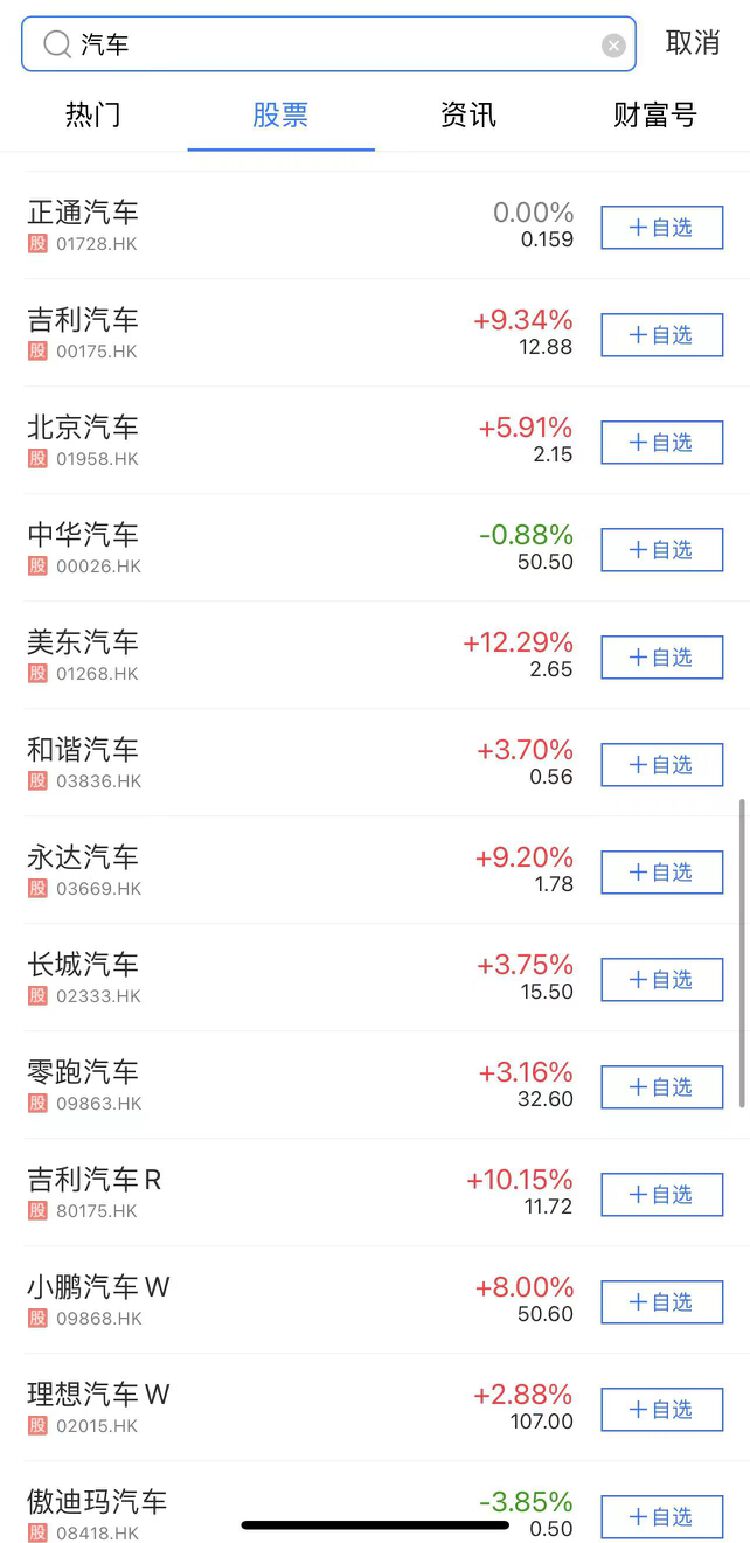The image size is (750, 1543).
Task: Add 正通汽车 to watchlist via 自选
Action: (x=660, y=228)
